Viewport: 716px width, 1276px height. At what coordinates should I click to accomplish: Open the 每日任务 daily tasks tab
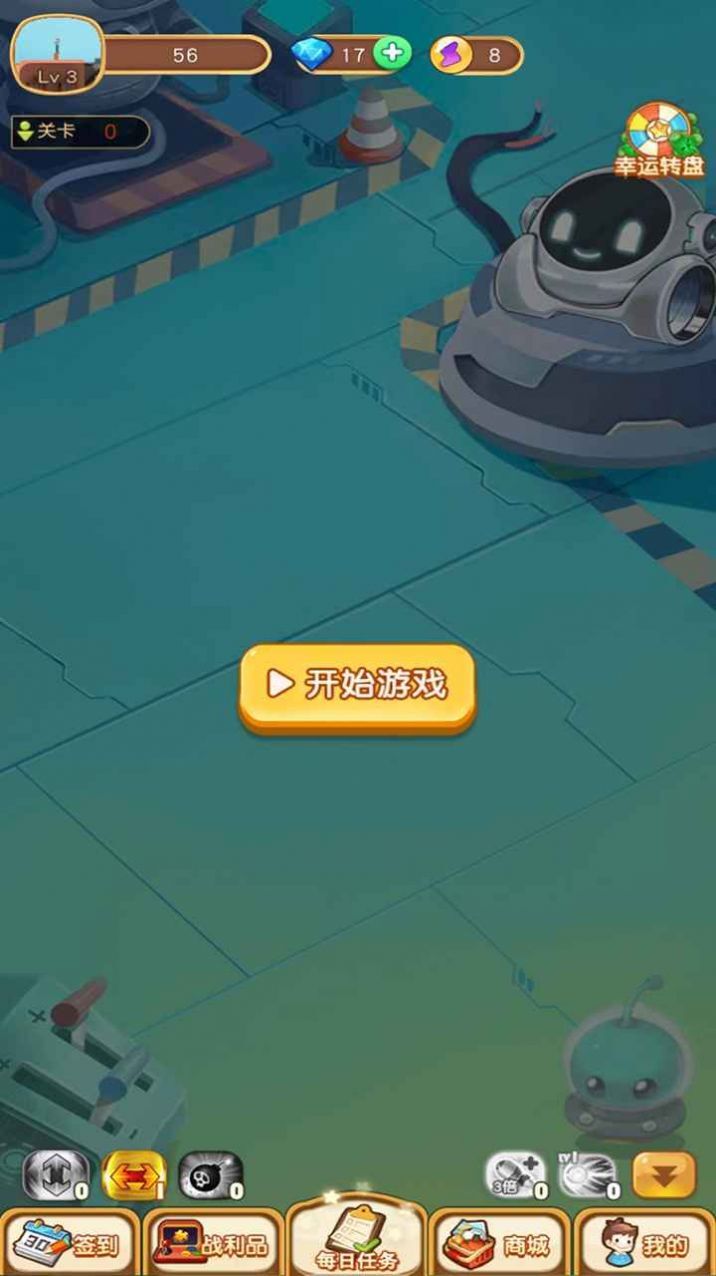click(357, 1240)
